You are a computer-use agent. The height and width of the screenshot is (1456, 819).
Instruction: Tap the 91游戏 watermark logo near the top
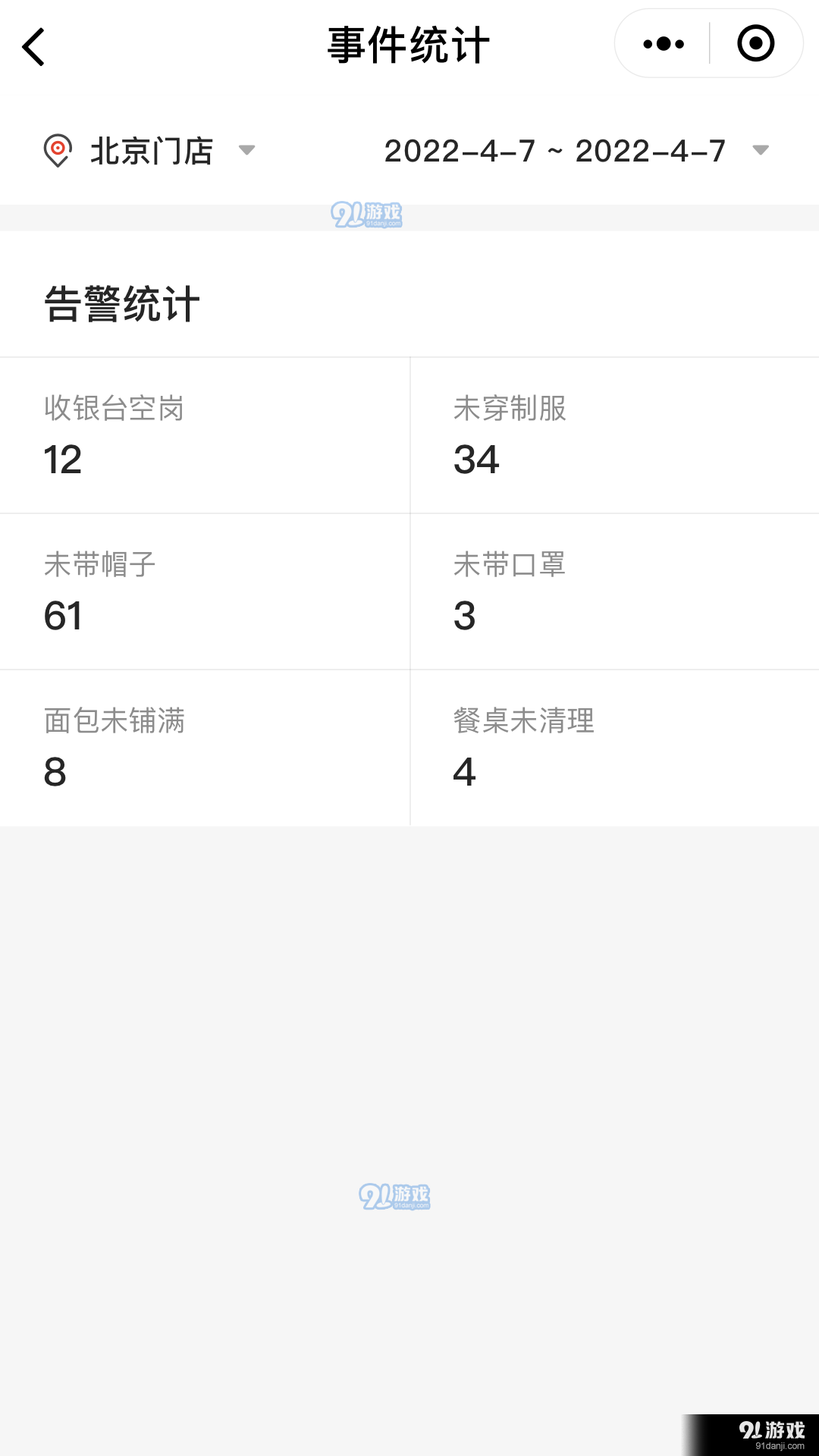(369, 213)
